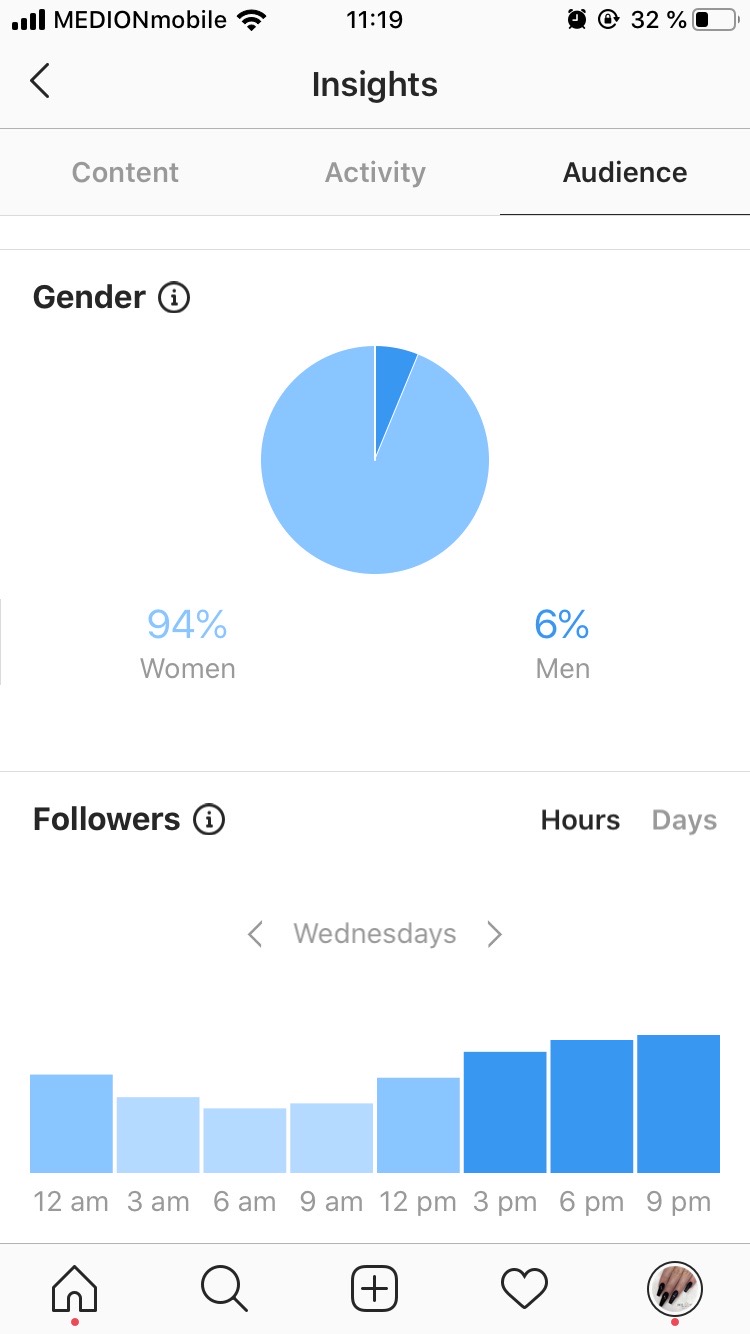750x1334 pixels.
Task: Create a new post with plus icon
Action: click(375, 1289)
